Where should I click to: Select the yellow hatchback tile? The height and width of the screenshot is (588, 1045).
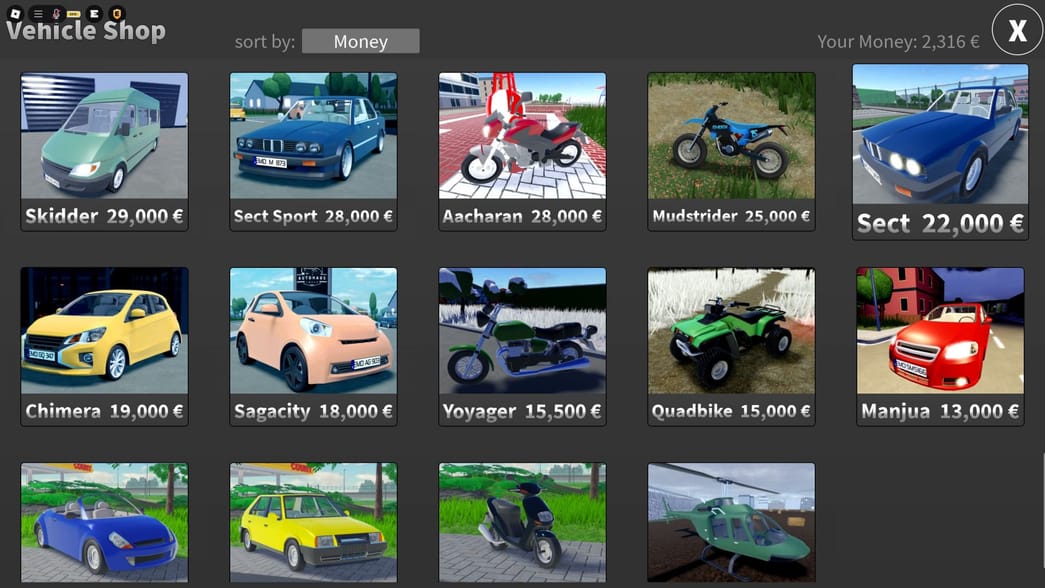(x=313, y=522)
